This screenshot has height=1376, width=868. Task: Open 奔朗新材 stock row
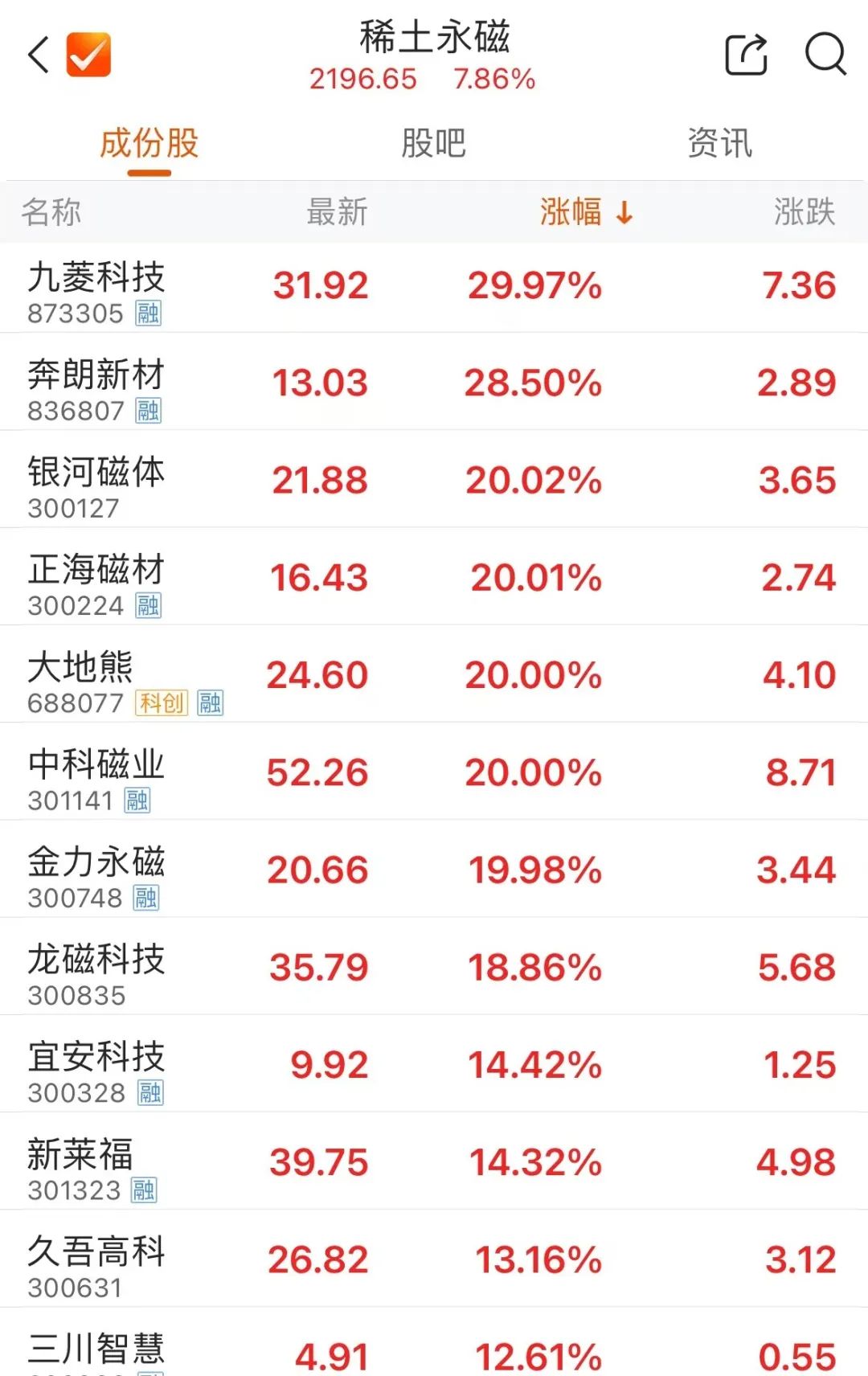point(96,384)
